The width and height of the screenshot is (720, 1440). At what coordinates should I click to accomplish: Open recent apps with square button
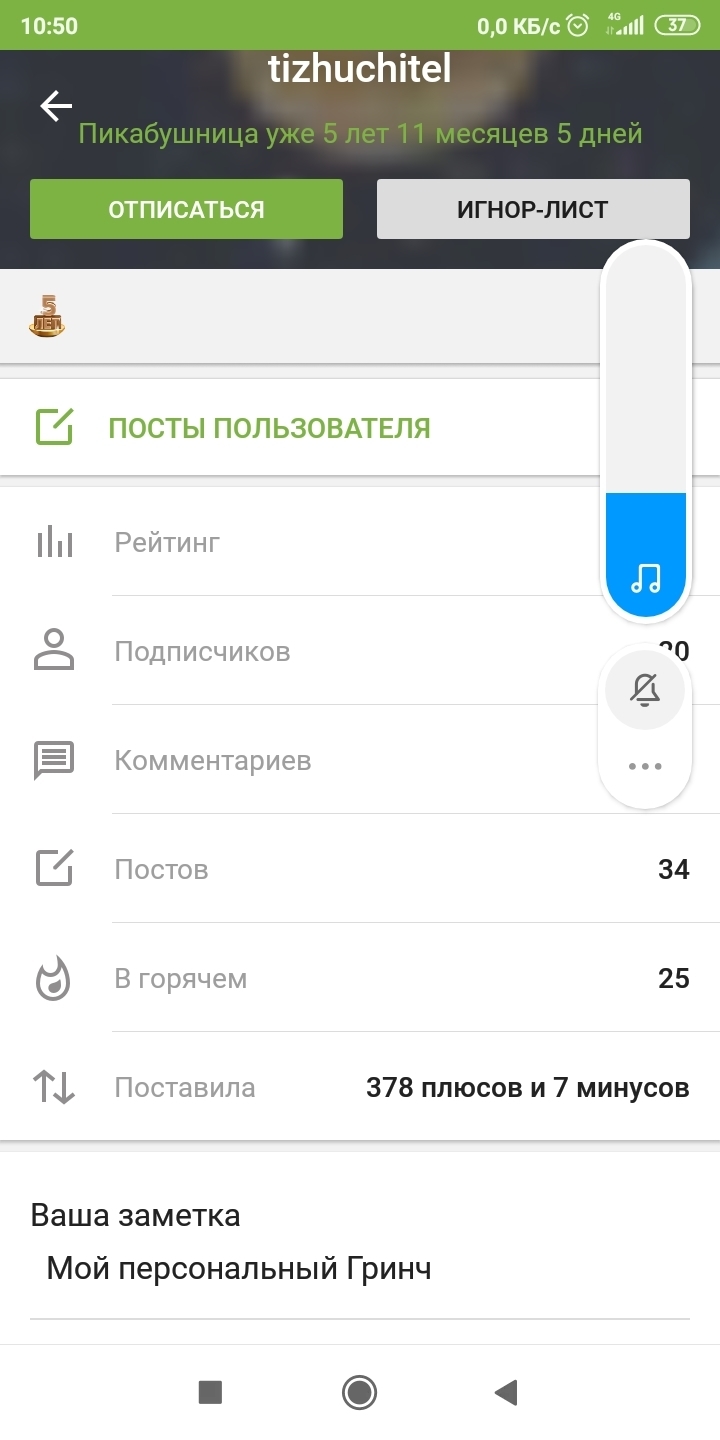coord(210,1392)
